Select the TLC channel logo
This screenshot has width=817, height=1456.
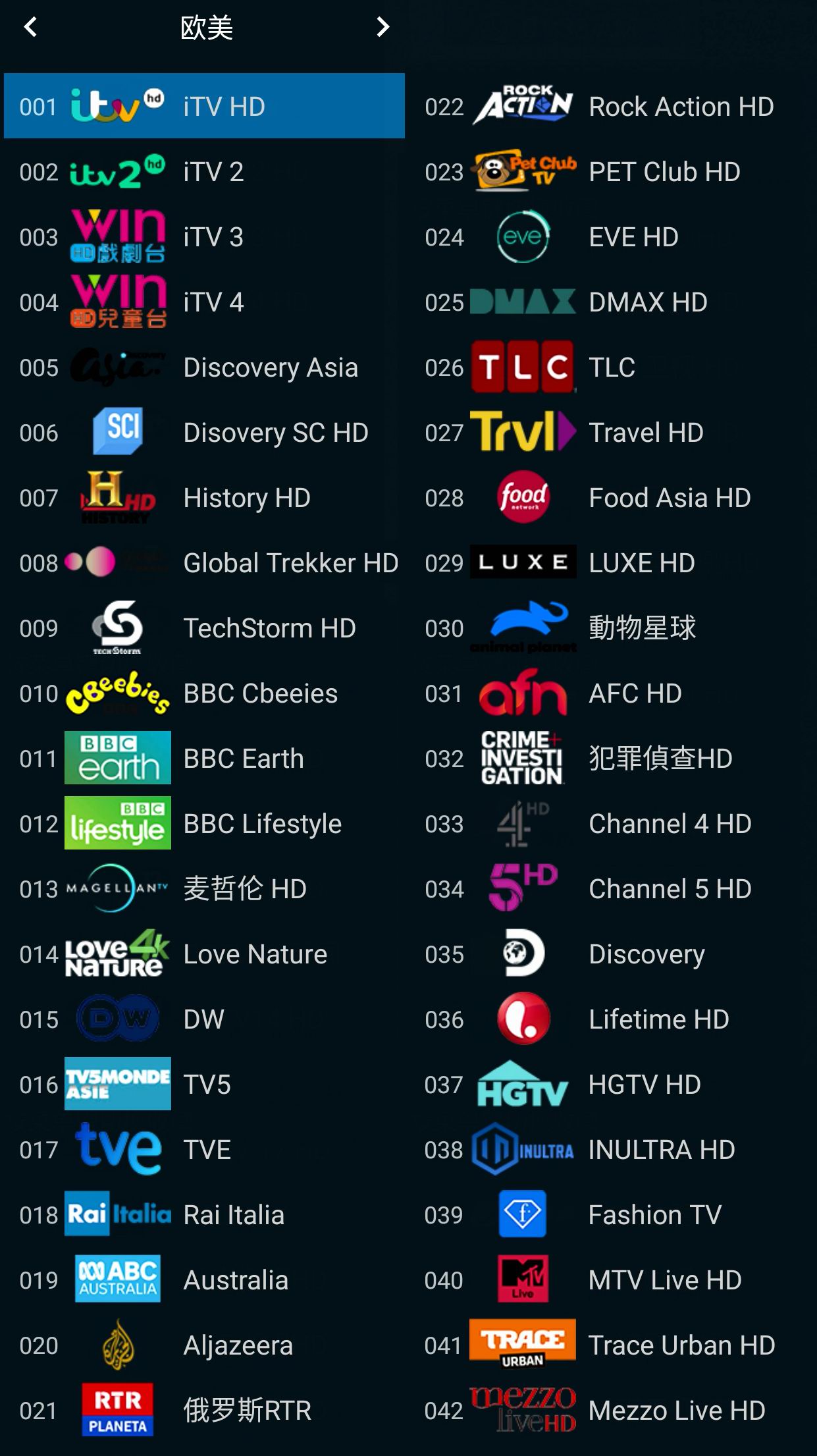522,367
